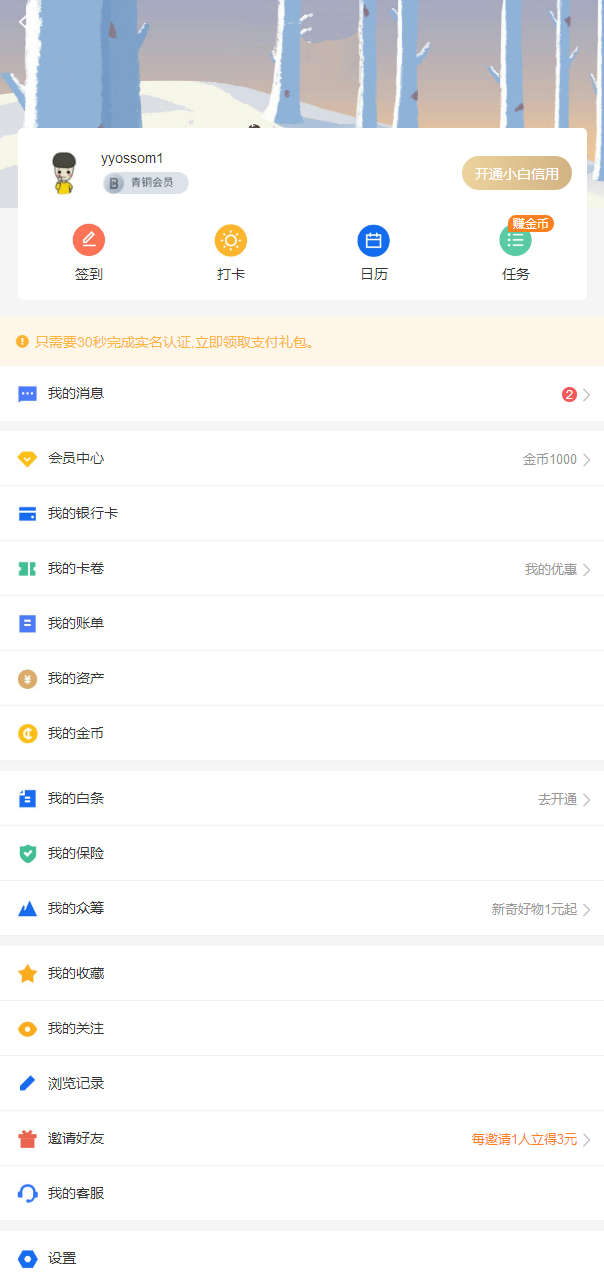The width and height of the screenshot is (604, 1285).
Task: Open 设置 settings row
Action: point(301,1258)
